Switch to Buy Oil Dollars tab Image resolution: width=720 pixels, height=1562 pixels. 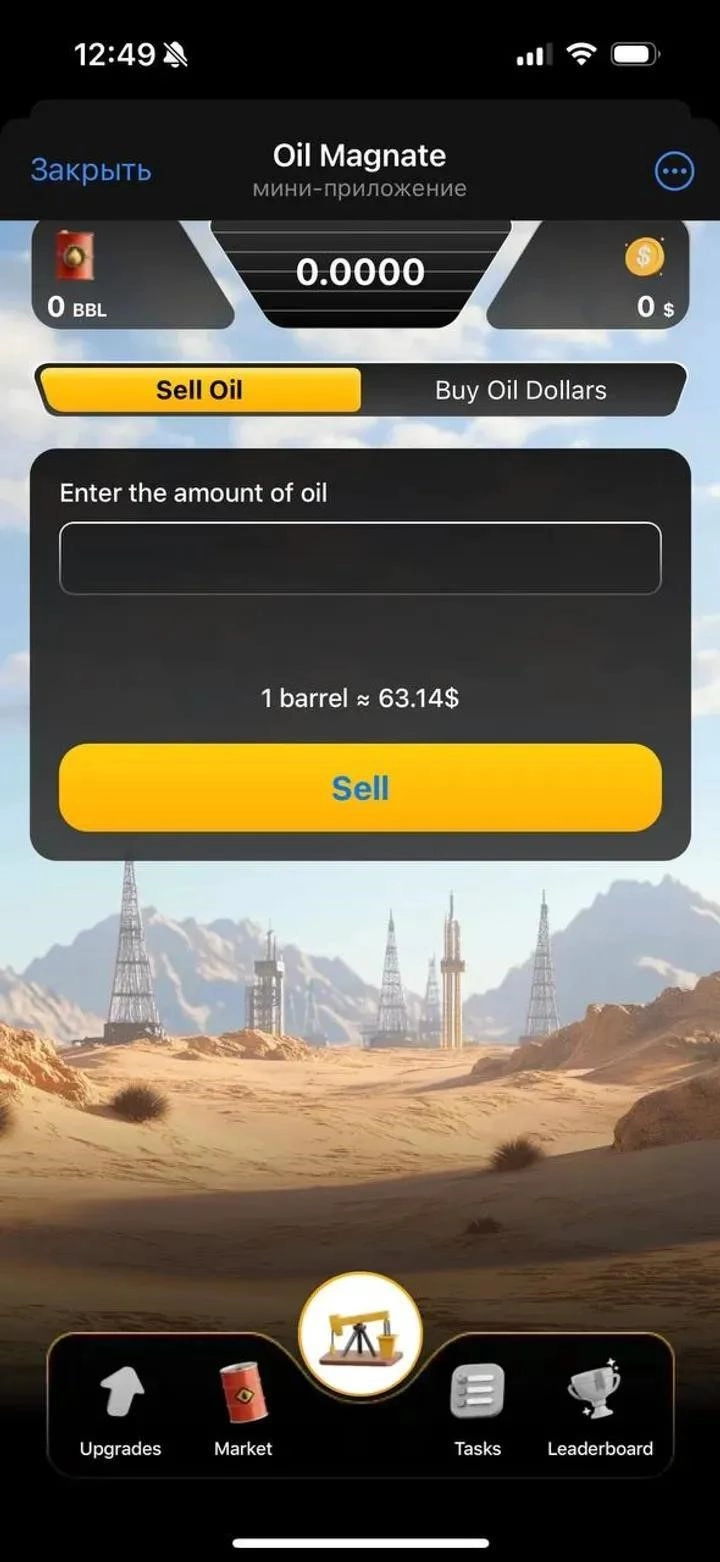tap(520, 390)
